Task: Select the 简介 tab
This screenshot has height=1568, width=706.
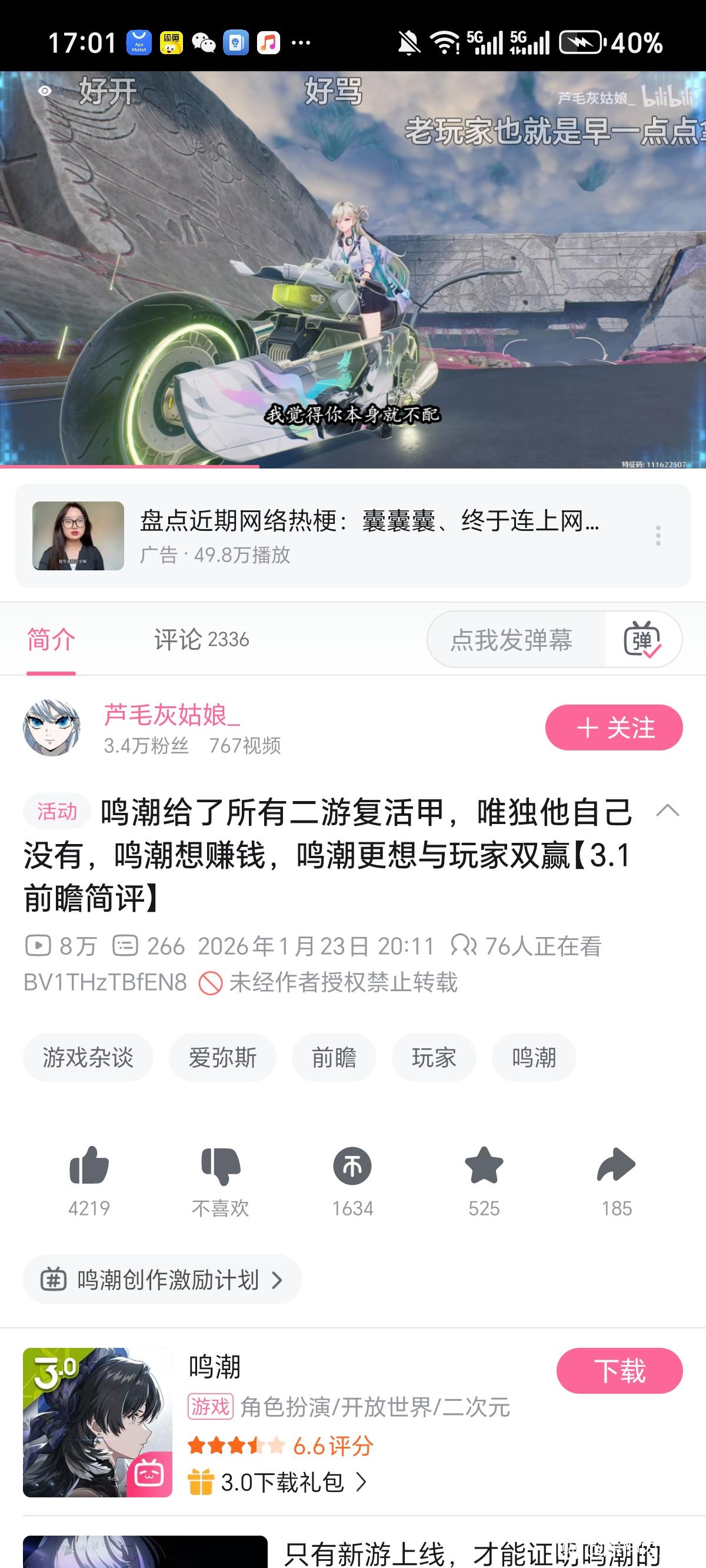Action: pyautogui.click(x=51, y=640)
